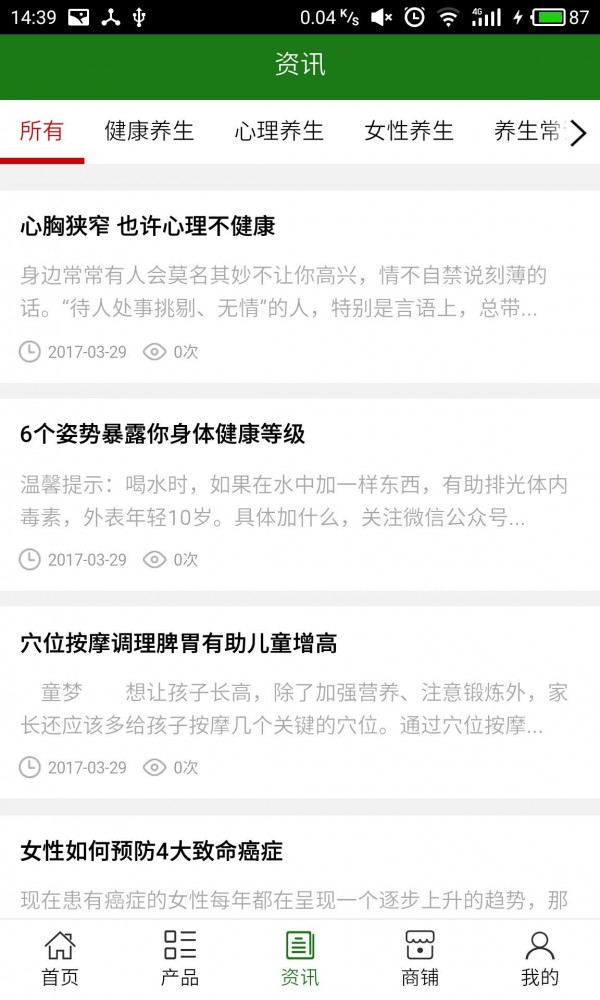View the article 女性如何预防4大致命癌症
Image resolution: width=600 pixels, height=1000 pixels.
click(151, 851)
